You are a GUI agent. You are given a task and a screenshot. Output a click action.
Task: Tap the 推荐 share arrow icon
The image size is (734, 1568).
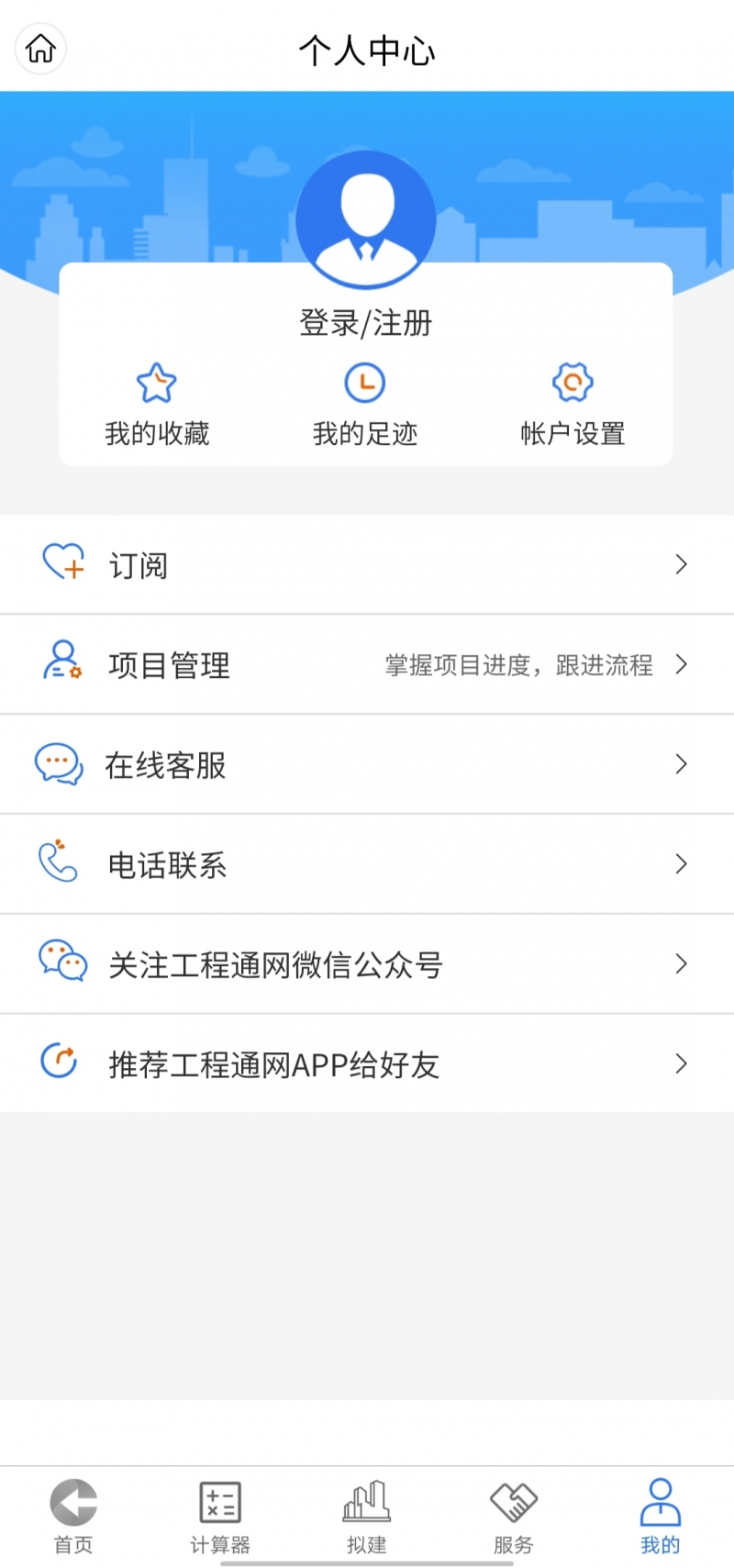point(57,1062)
